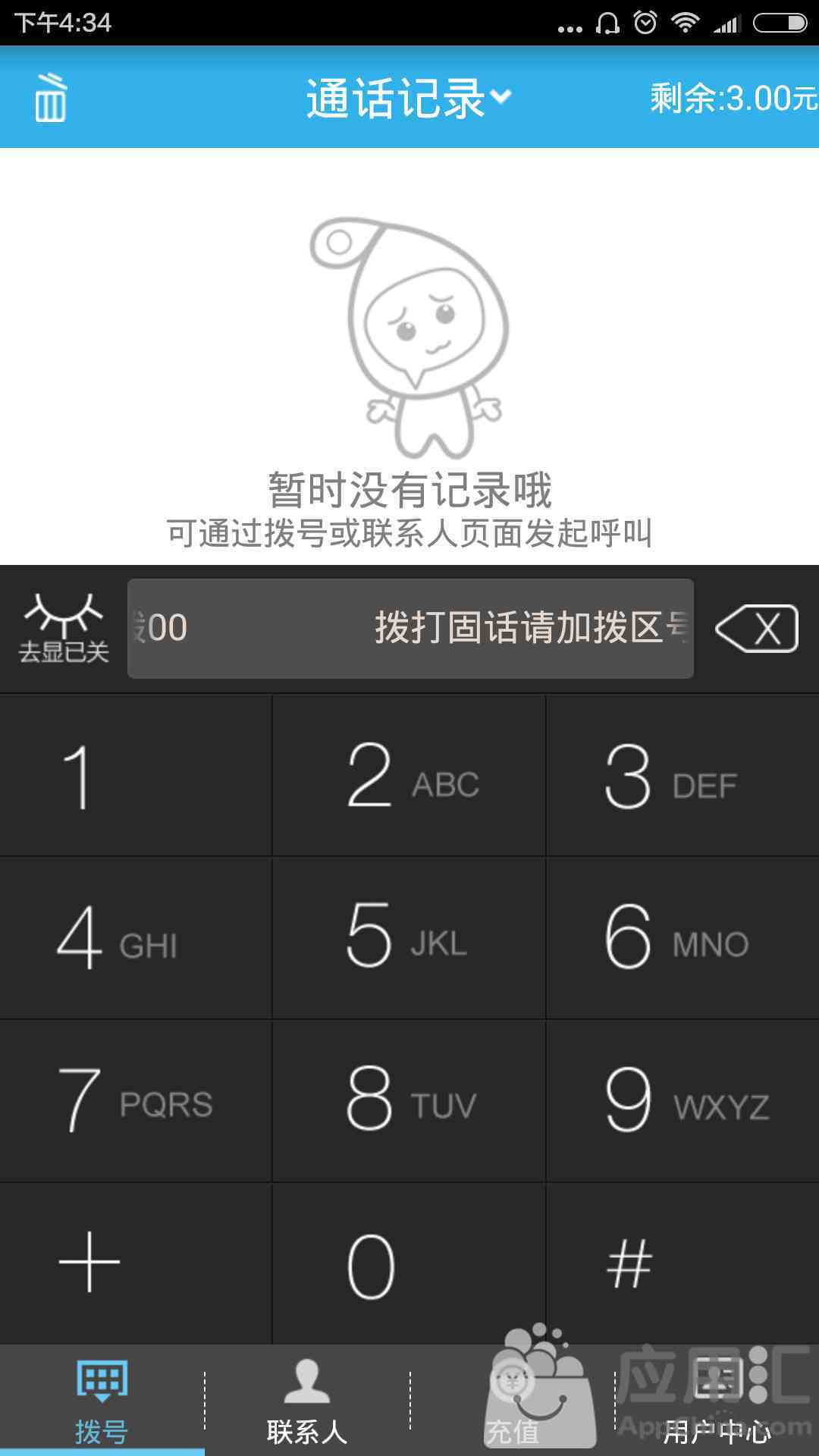
Task: Dial digit 9 WXYZ
Action: [682, 1101]
